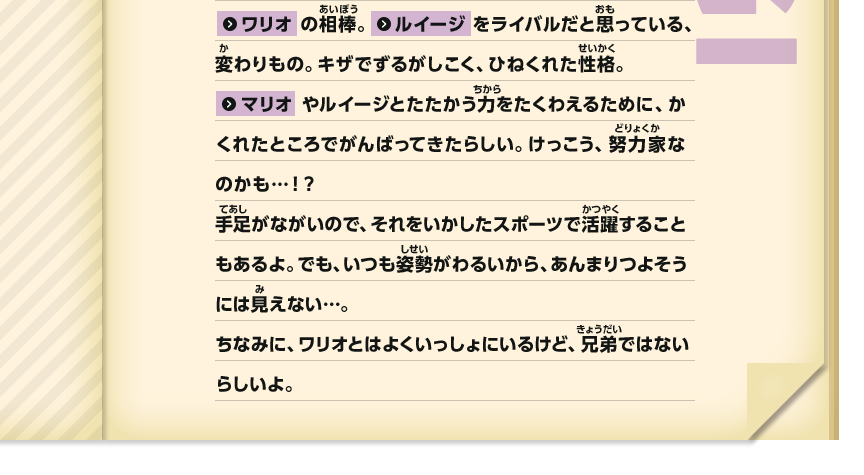
Task: Open the マリオ character link
Action: tap(255, 104)
